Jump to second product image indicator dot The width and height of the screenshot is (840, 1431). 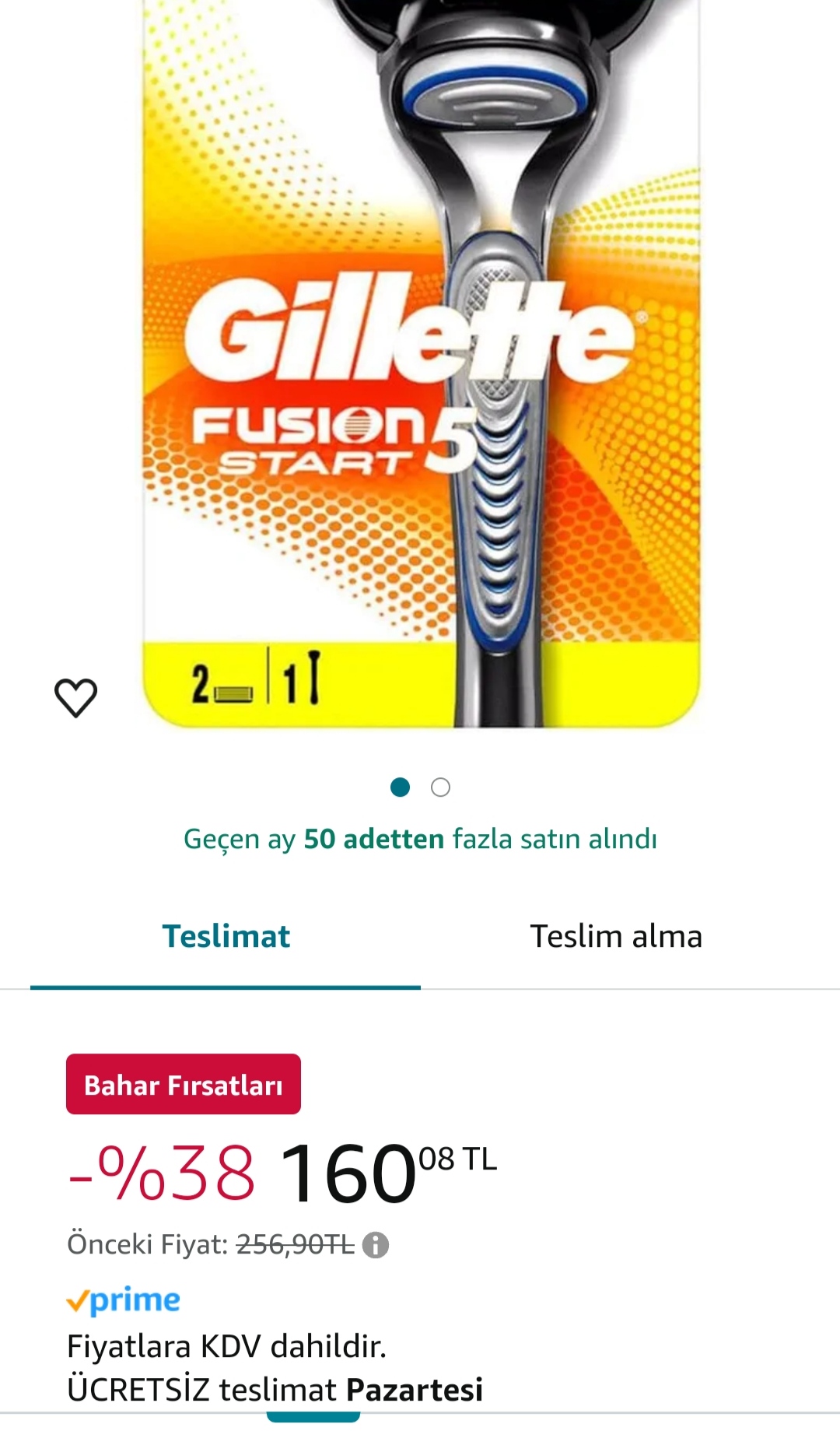click(x=440, y=787)
